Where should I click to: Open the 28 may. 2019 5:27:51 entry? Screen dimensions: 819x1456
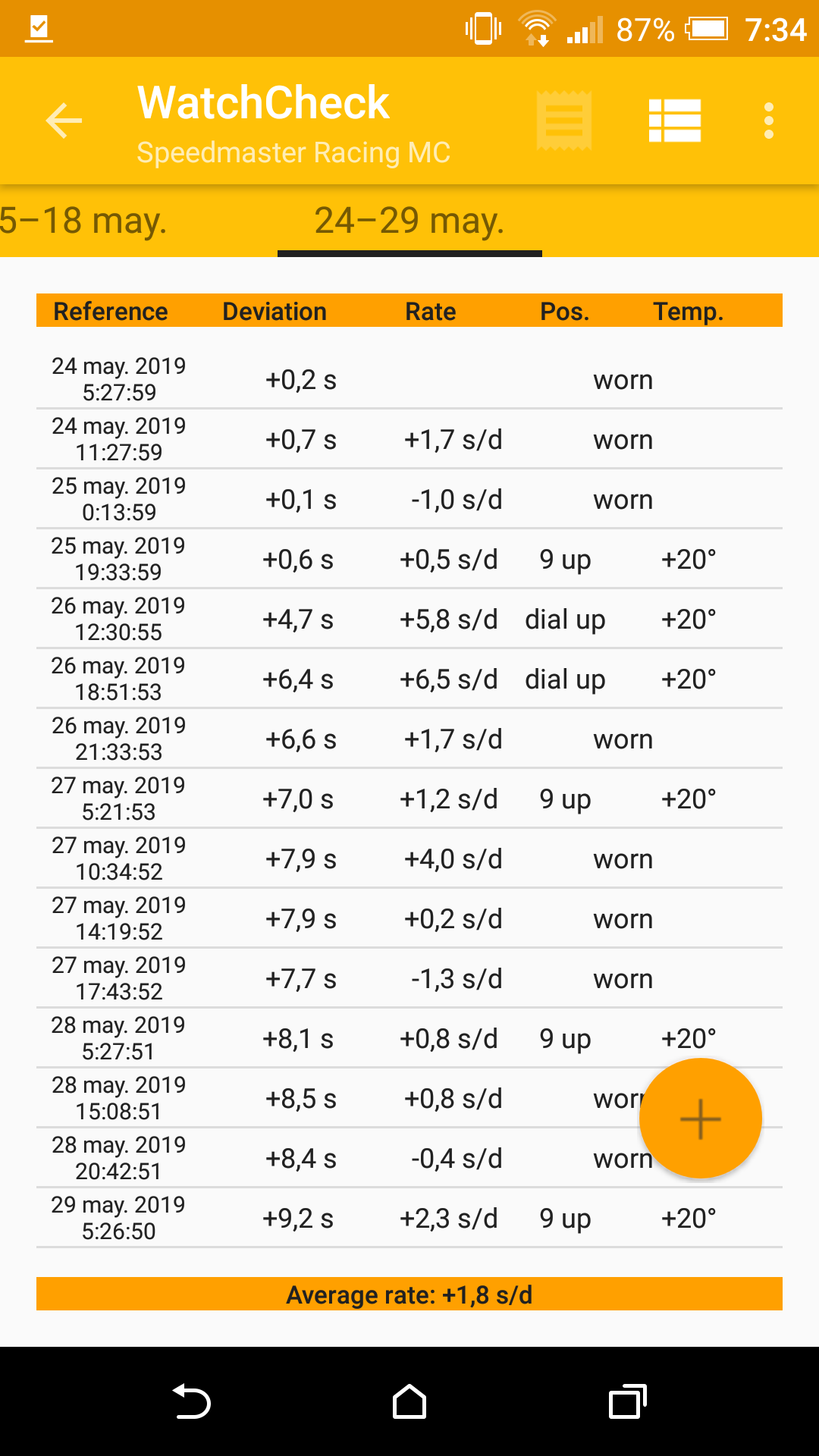pyautogui.click(x=409, y=1038)
